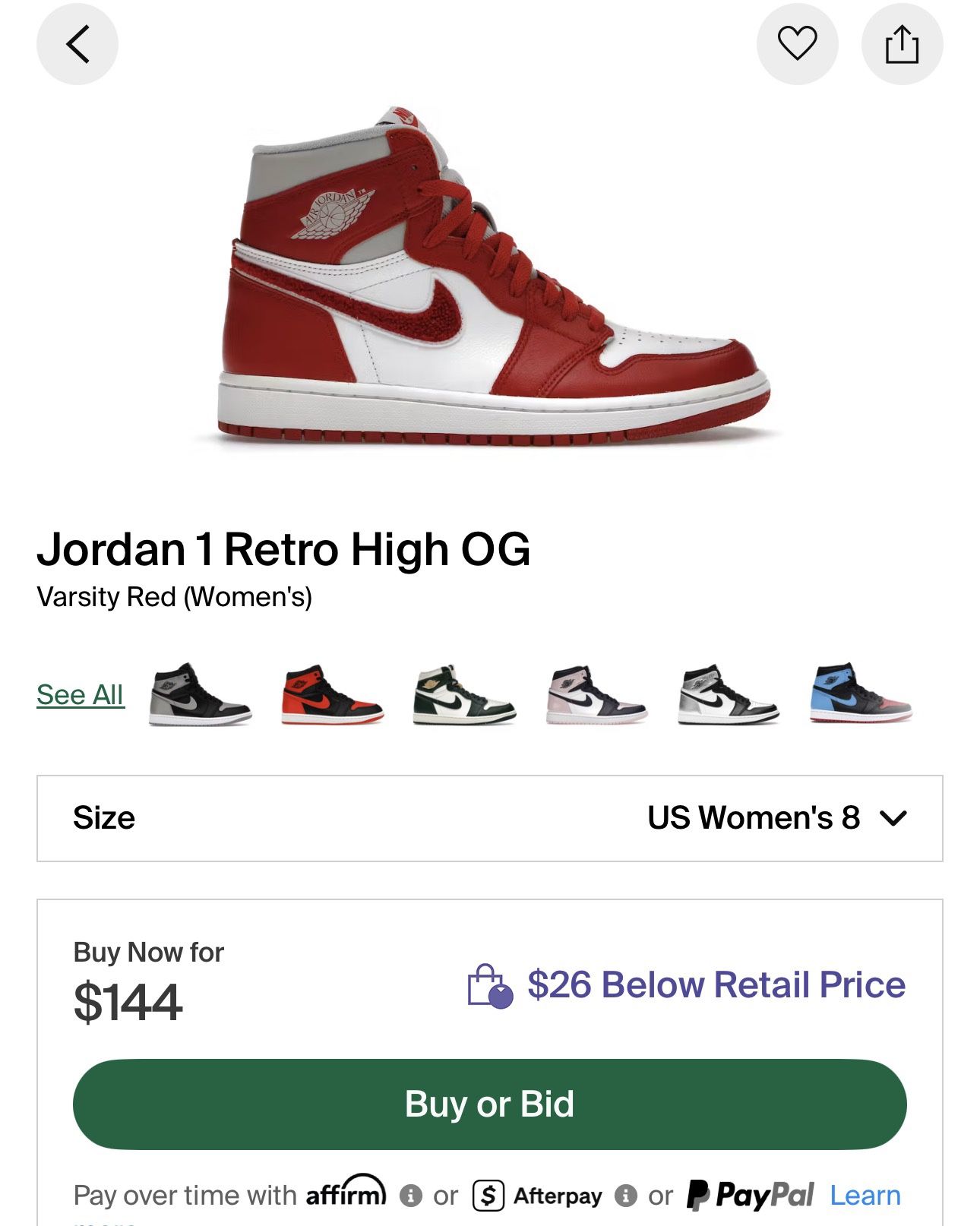View the silver and black colorway thumbnail
This screenshot has height=1226, width=980.
pos(728,694)
